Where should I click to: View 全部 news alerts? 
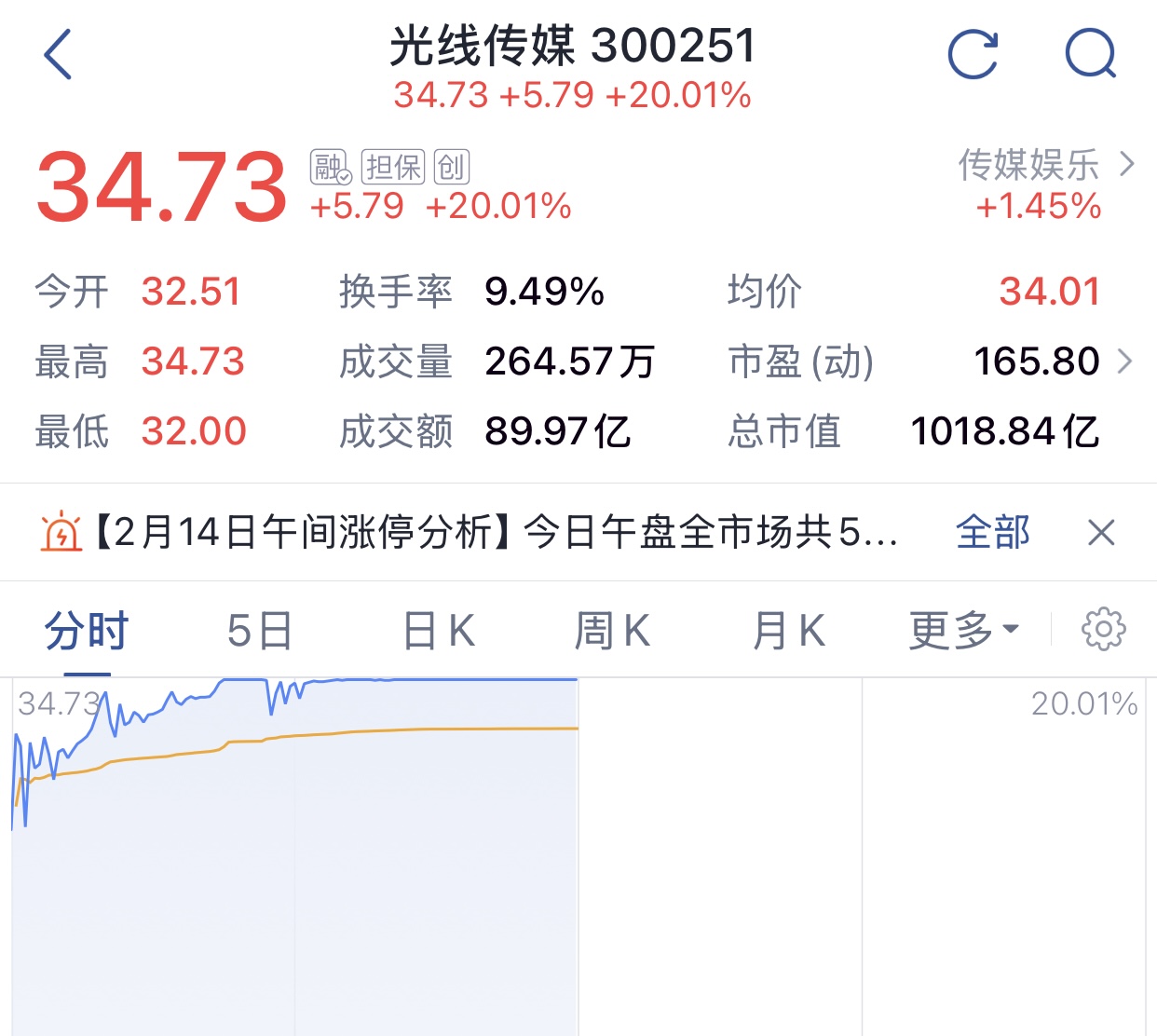click(992, 533)
